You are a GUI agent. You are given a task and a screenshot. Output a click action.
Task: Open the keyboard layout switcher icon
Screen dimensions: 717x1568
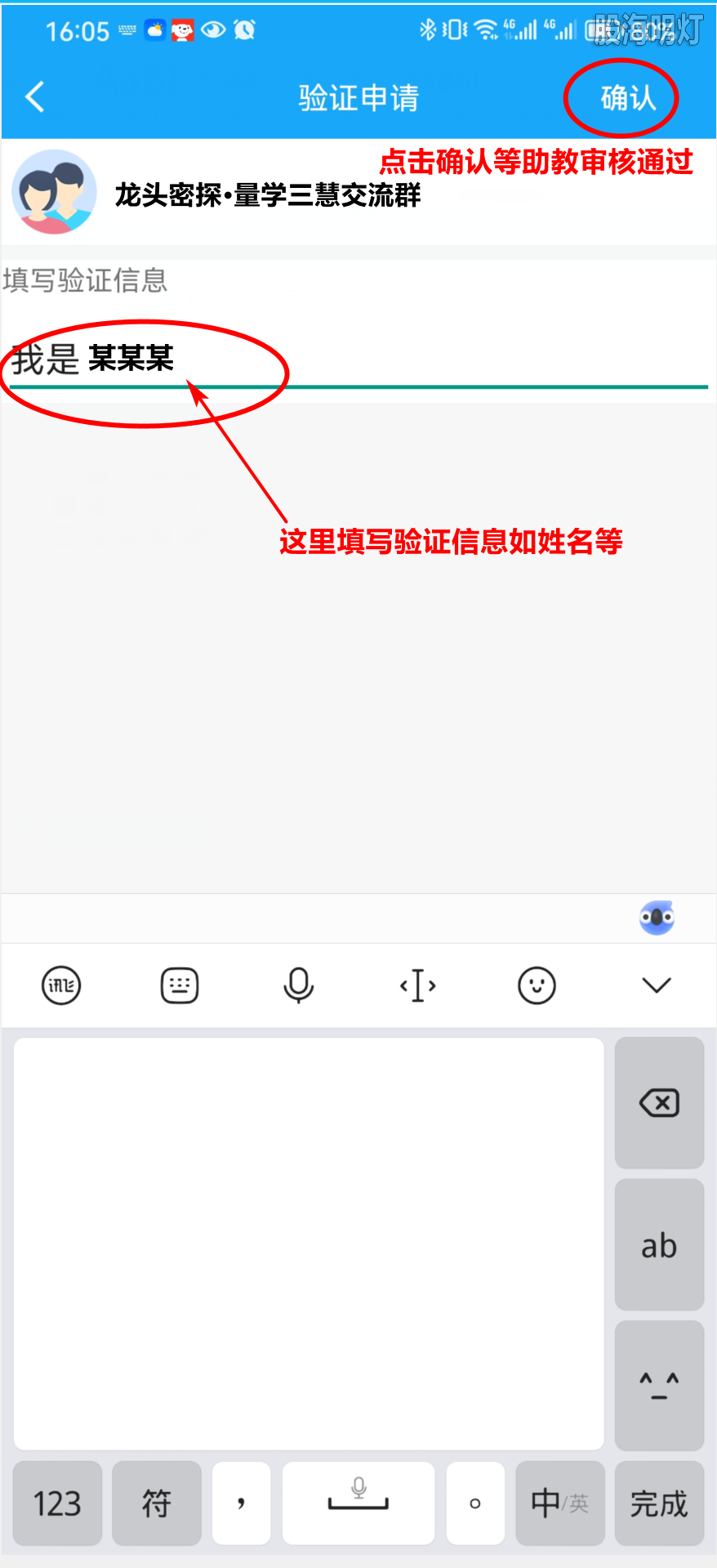[x=179, y=985]
